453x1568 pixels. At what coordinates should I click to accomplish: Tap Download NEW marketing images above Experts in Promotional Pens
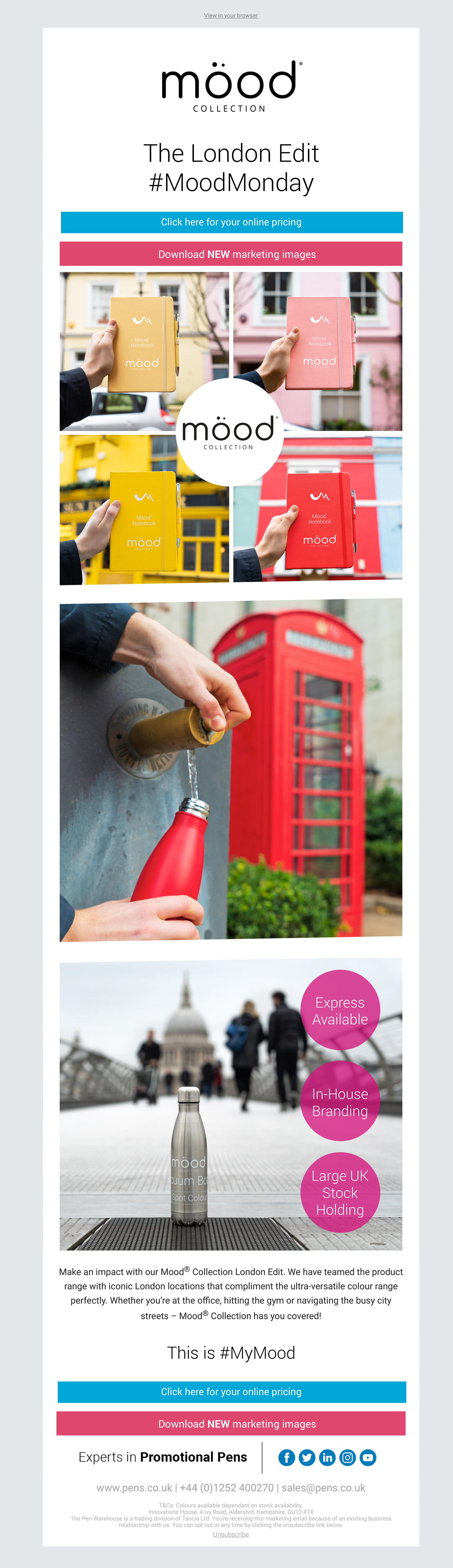pyautogui.click(x=231, y=1424)
